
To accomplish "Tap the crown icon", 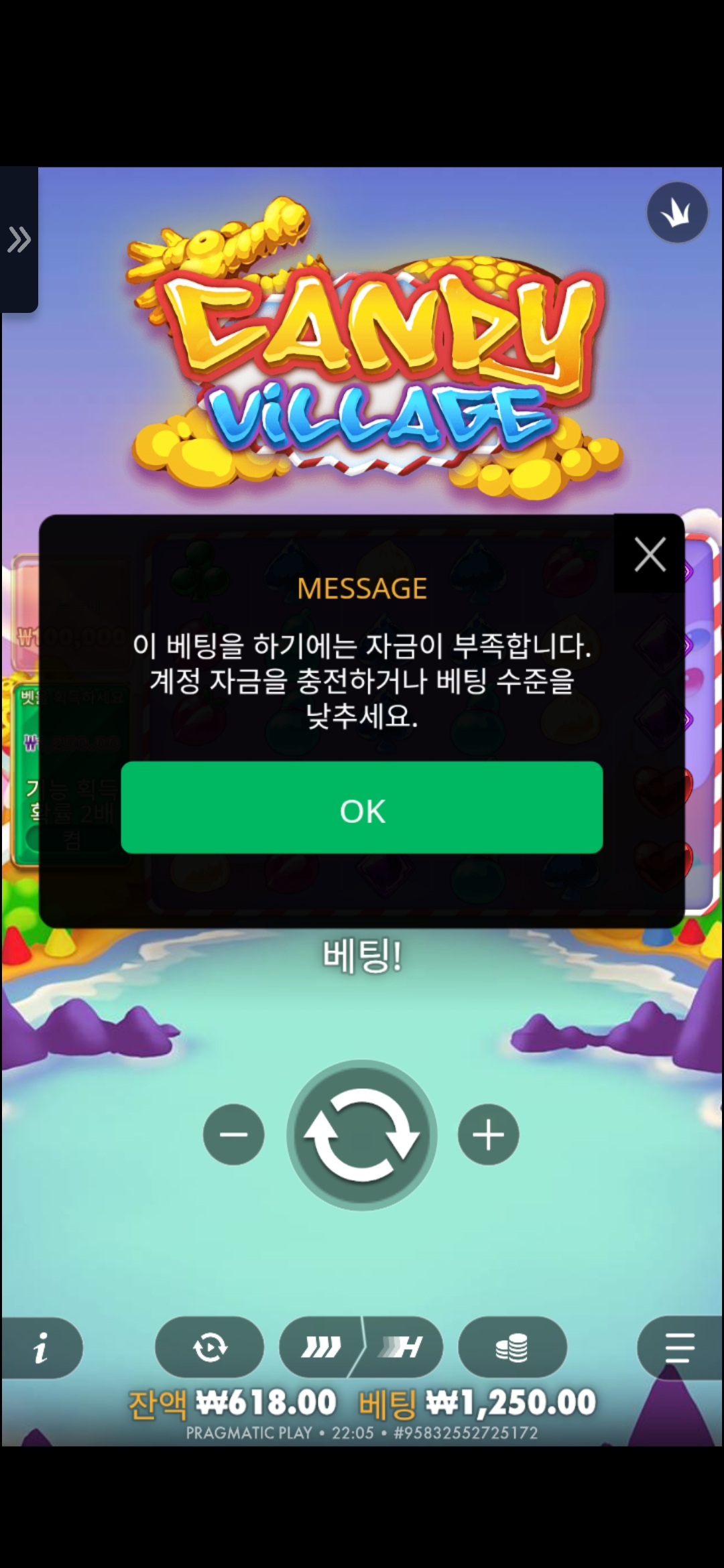I will 677,213.
